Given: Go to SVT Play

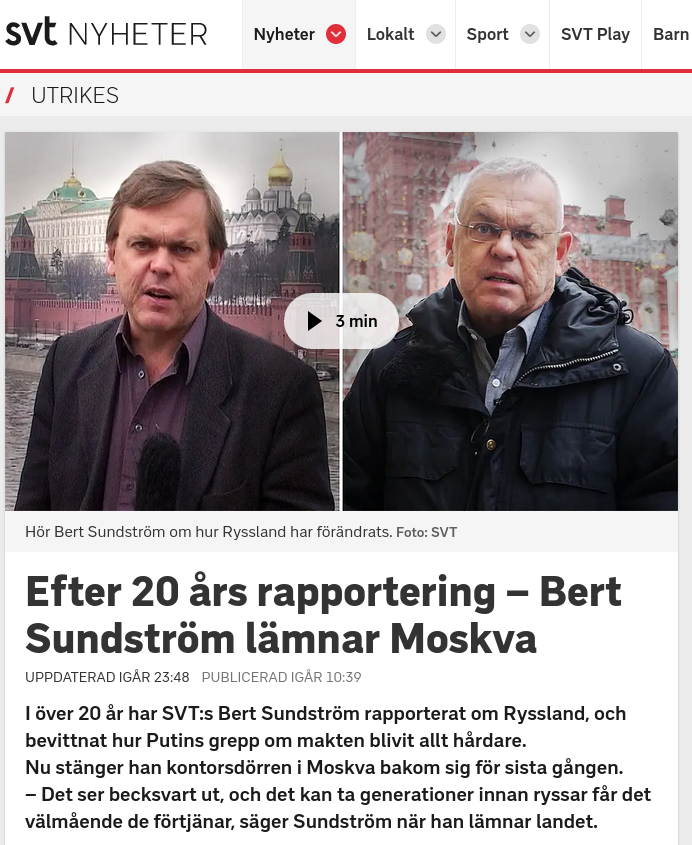Looking at the screenshot, I should pos(595,34).
